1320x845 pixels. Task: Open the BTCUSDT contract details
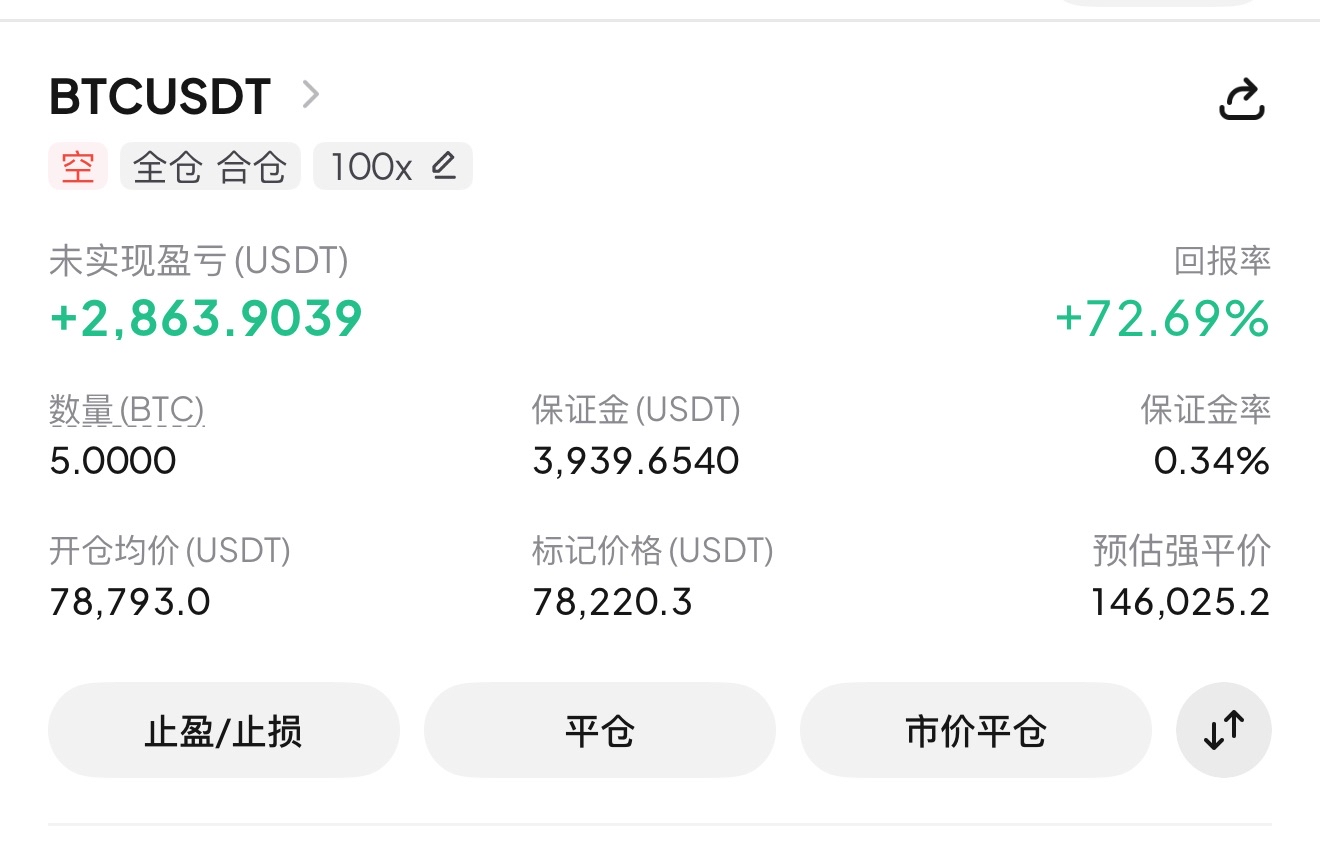pyautogui.click(x=185, y=97)
